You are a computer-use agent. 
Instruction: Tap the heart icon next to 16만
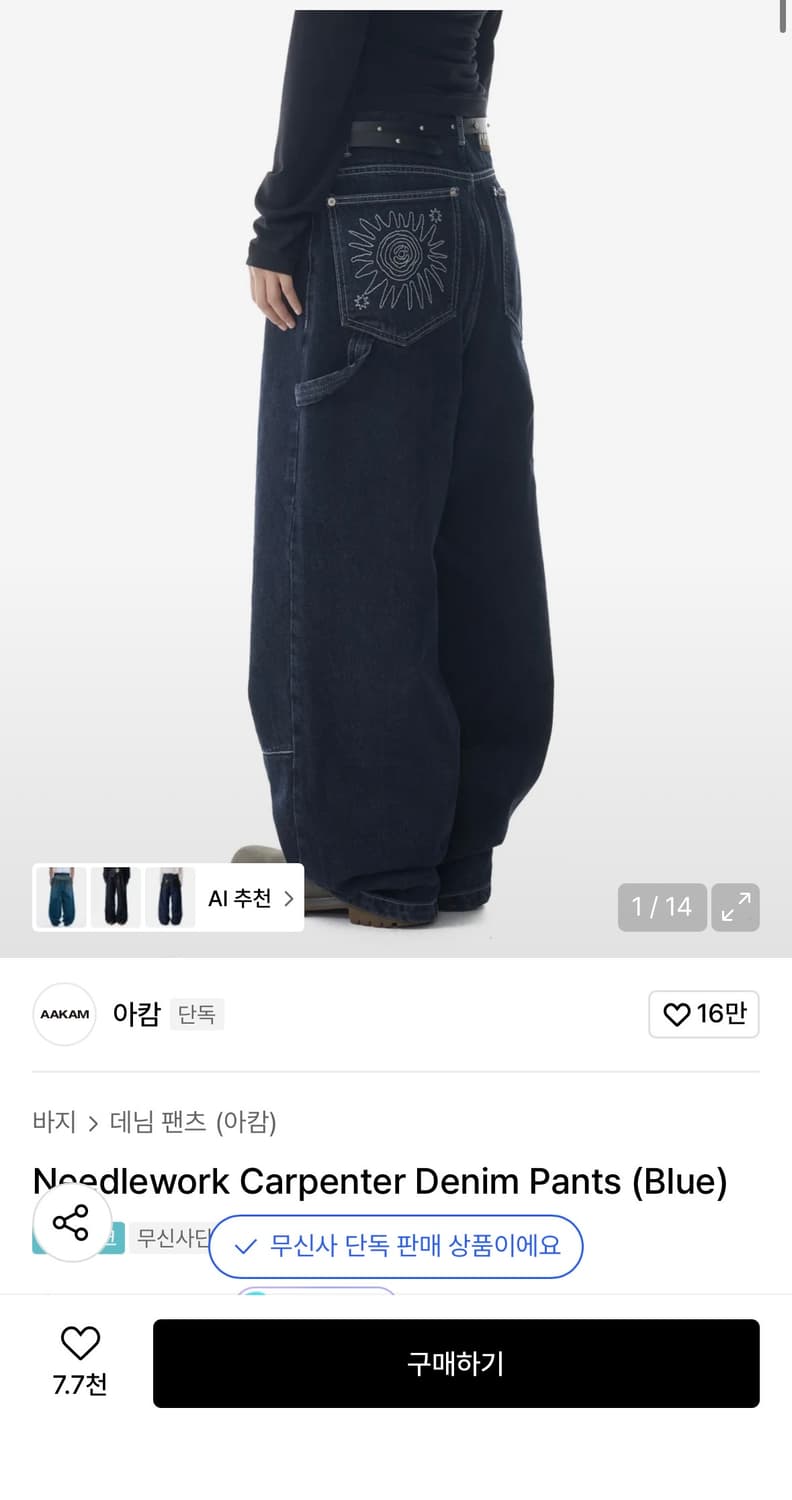pyautogui.click(x=676, y=1014)
